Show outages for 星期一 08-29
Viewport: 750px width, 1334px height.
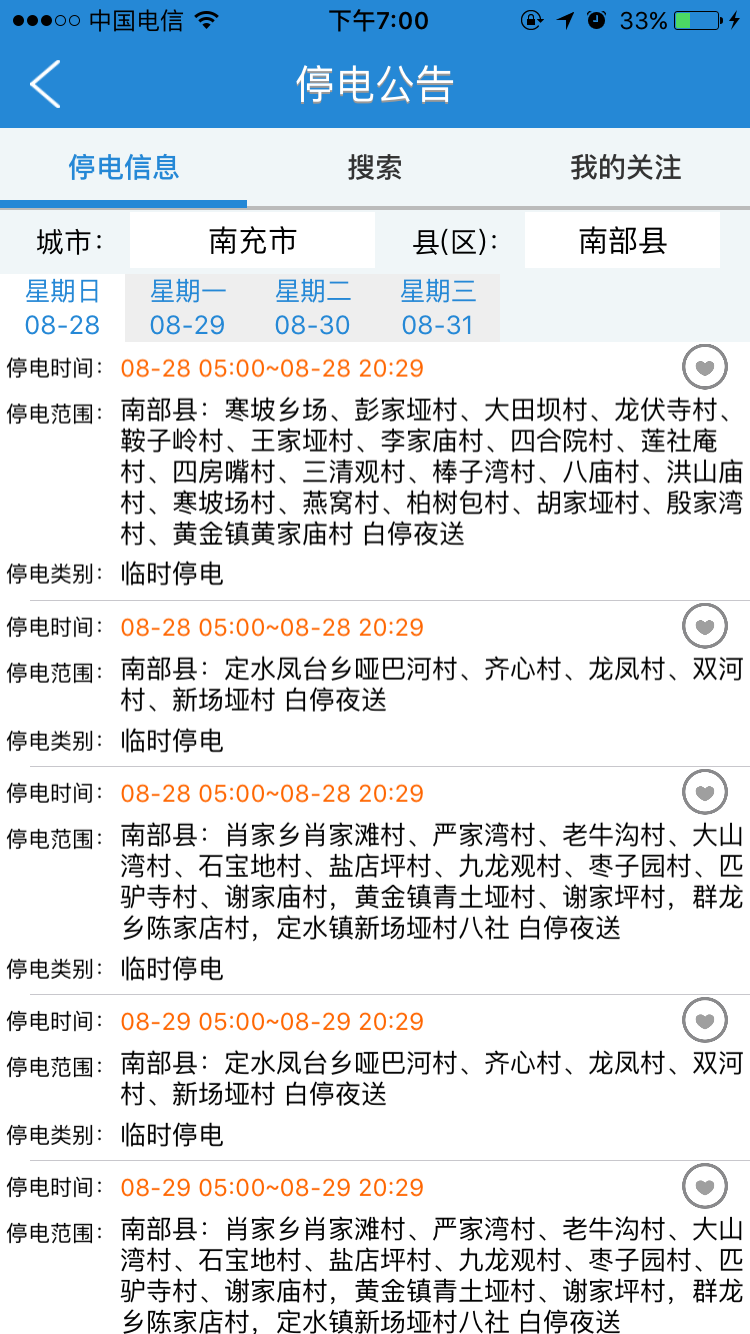click(188, 308)
